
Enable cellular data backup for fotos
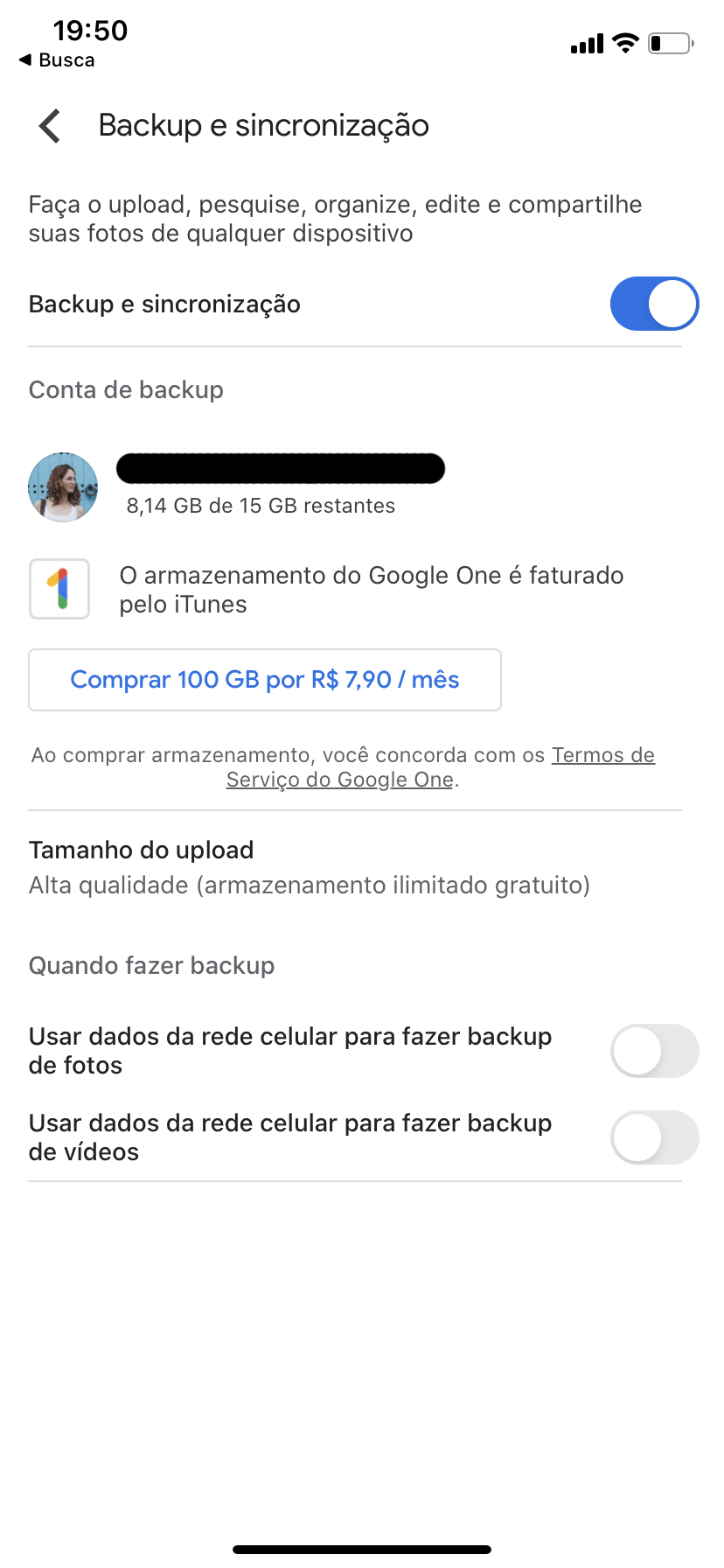653,1050
